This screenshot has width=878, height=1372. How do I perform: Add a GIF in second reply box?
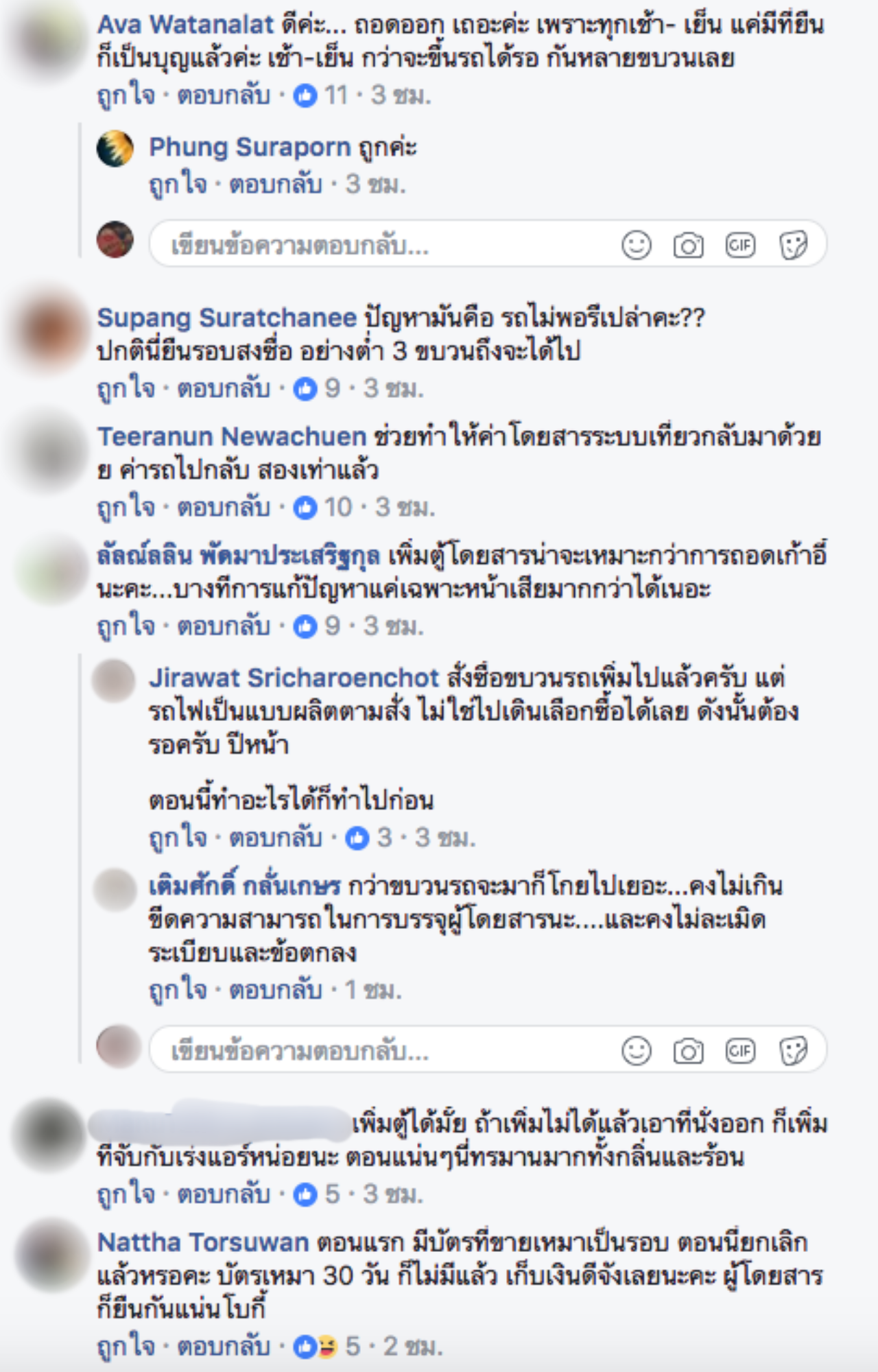pyautogui.click(x=740, y=1050)
